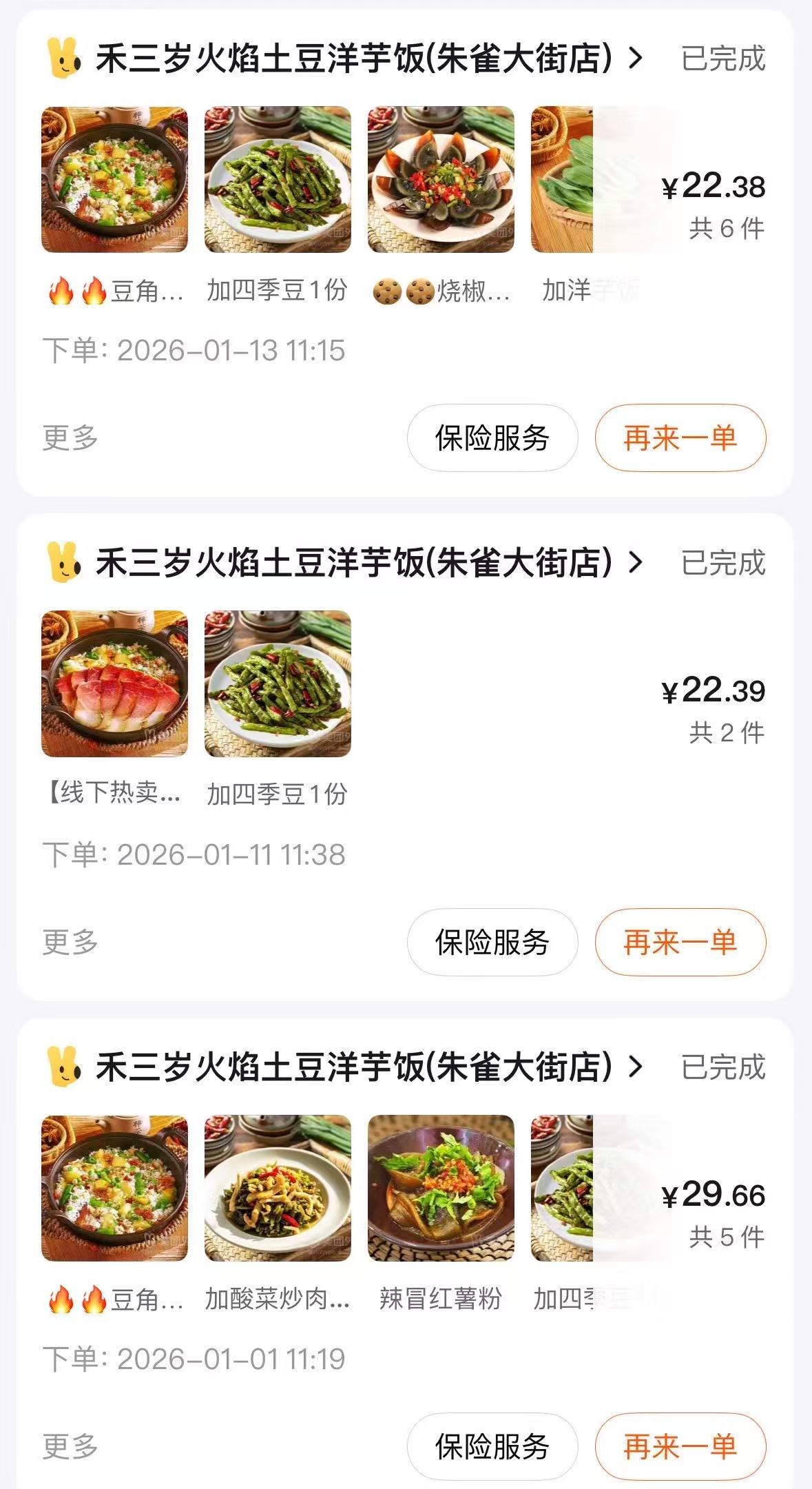The image size is (812, 1489).
Task: Reorder the ¥22.39 order with 再来一单
Action: [x=680, y=943]
